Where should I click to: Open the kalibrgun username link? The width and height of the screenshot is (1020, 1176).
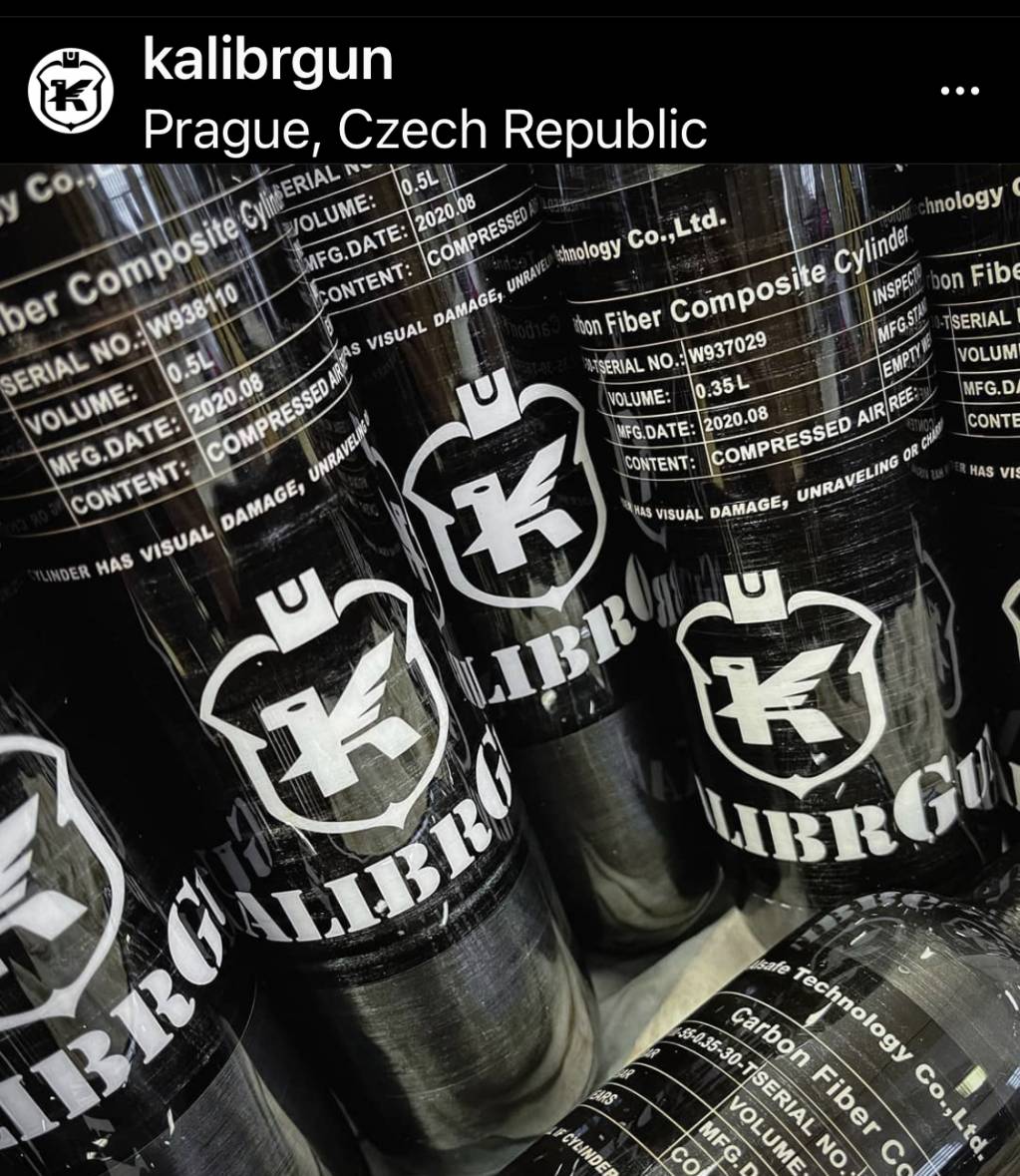[x=268, y=61]
